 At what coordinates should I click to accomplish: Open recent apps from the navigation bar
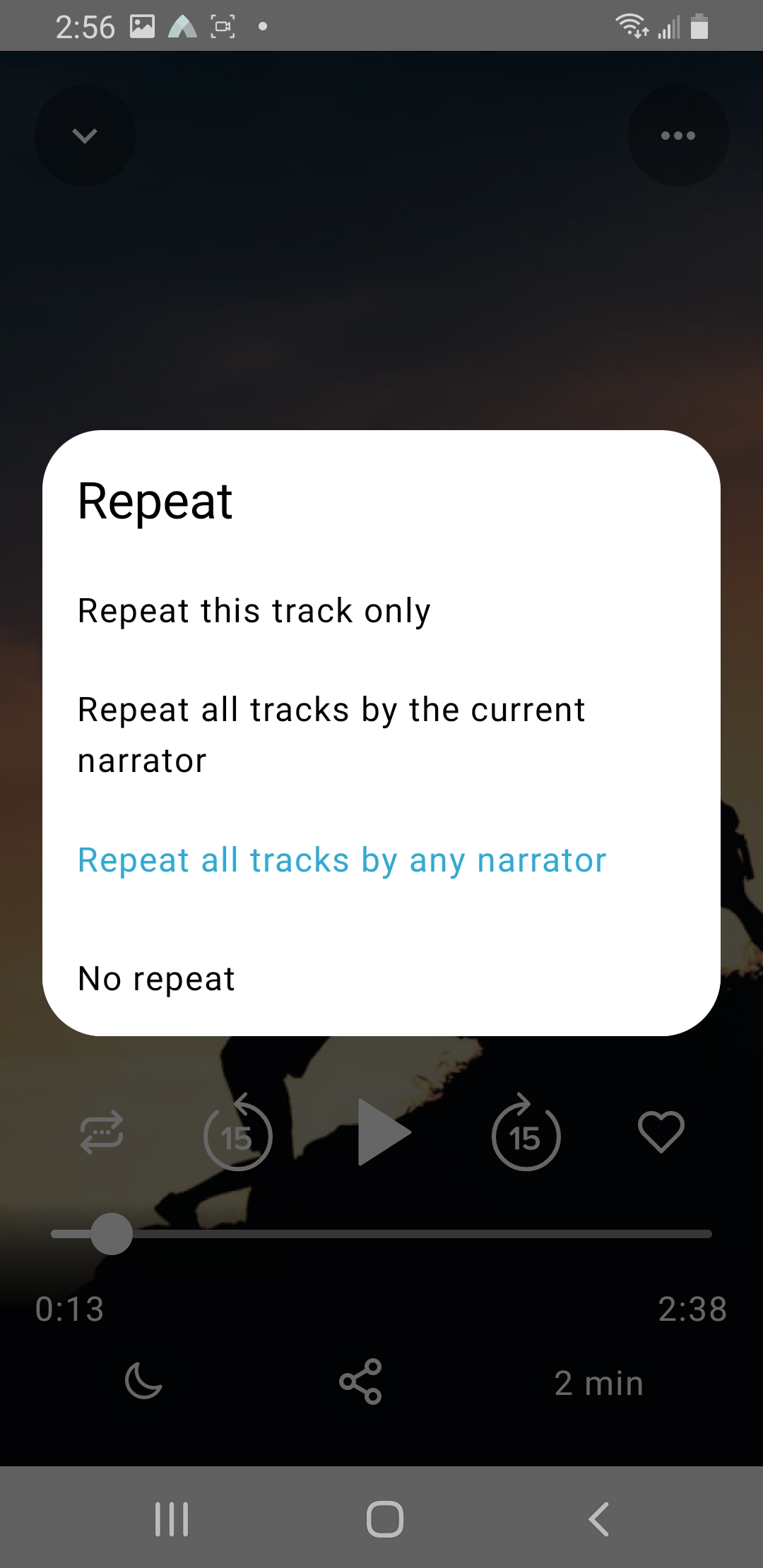click(x=172, y=1519)
